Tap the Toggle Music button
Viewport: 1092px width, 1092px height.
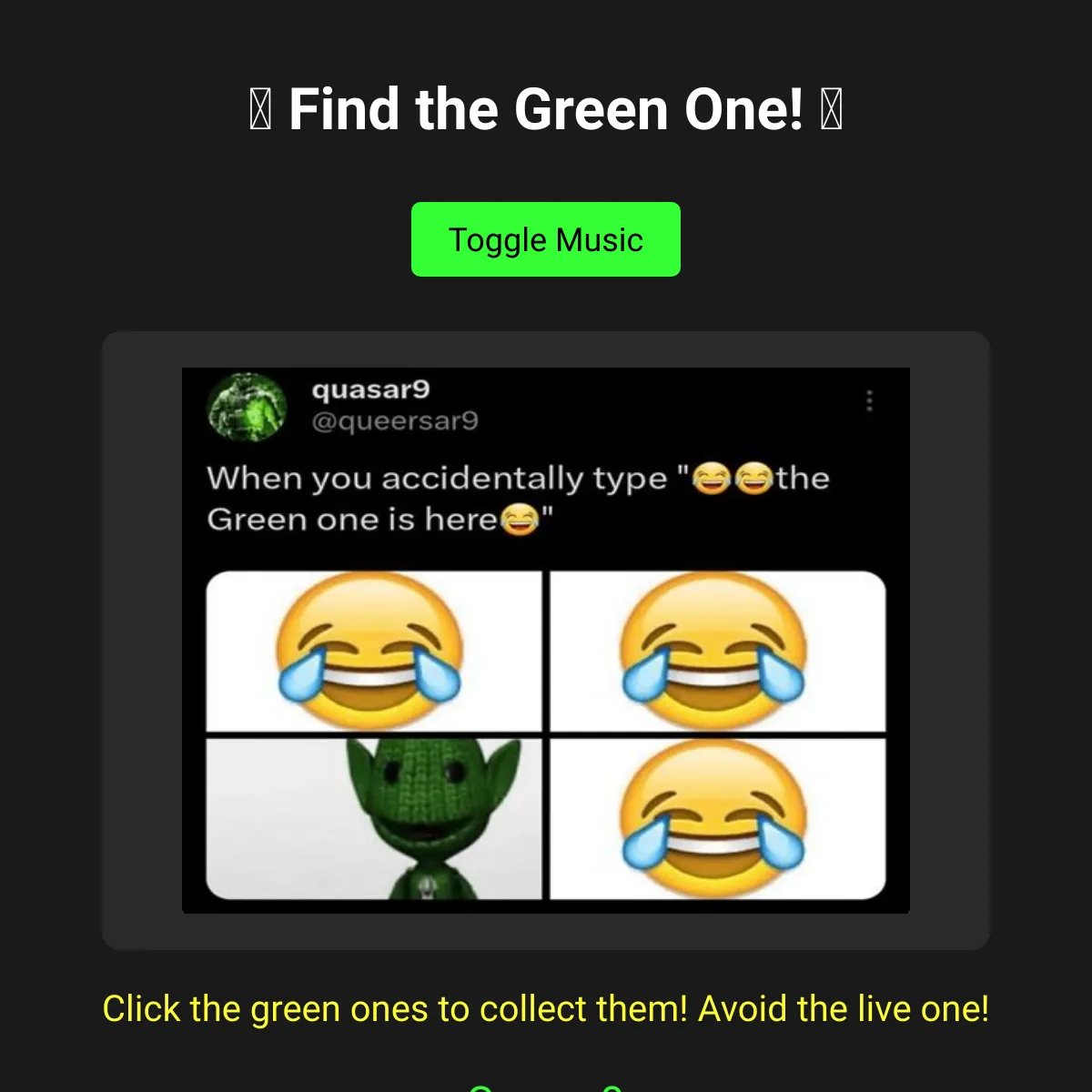pos(545,239)
